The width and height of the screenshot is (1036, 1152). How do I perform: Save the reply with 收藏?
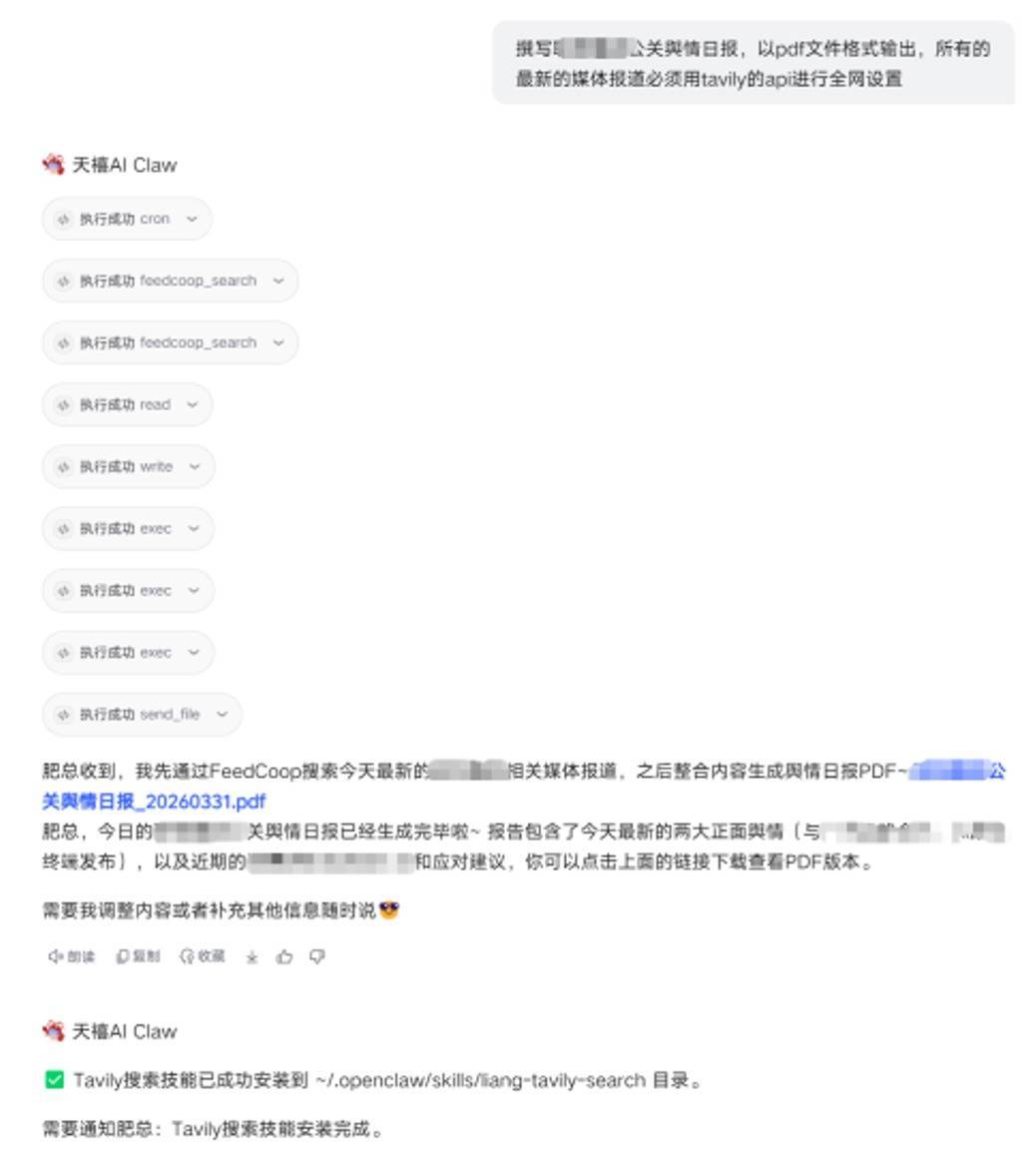pos(203,956)
